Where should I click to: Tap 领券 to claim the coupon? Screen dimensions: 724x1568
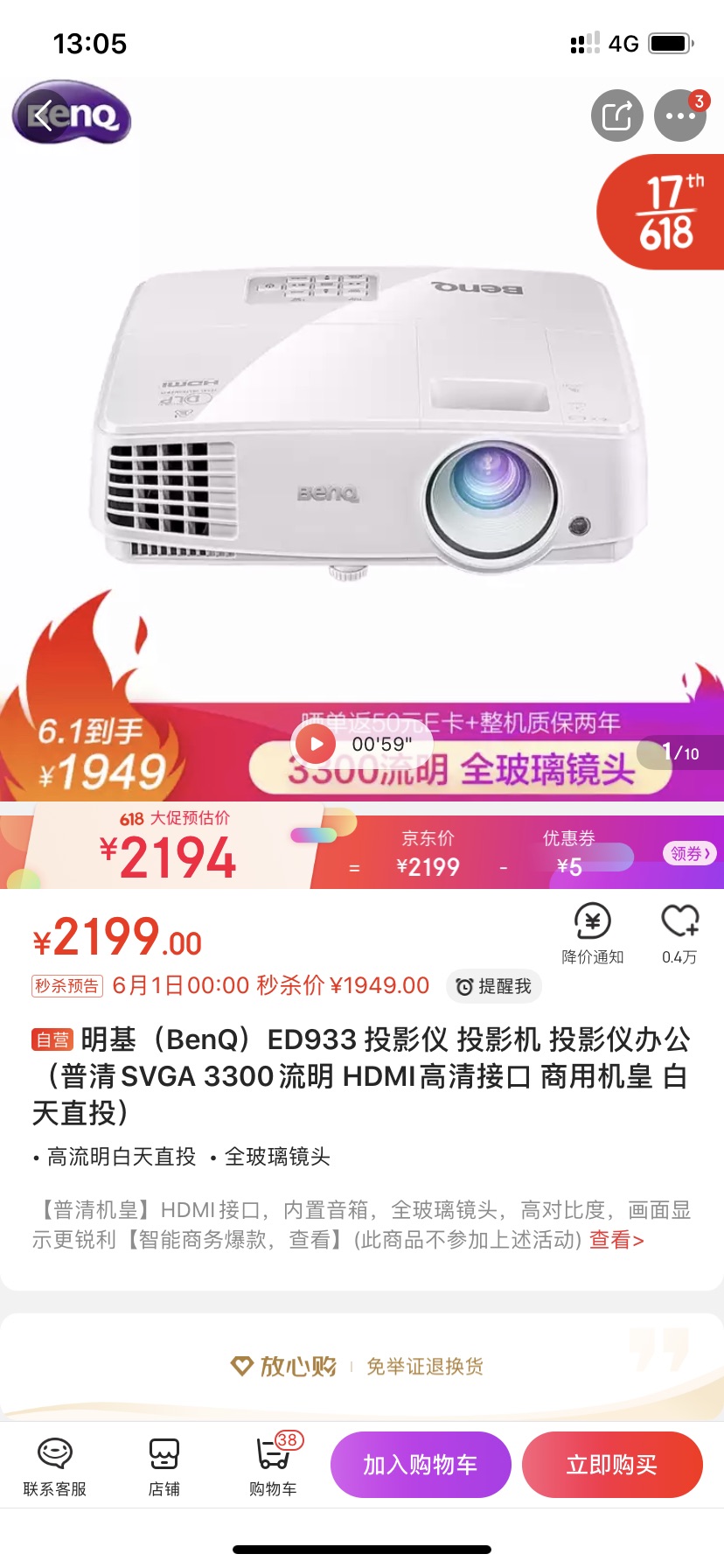(x=689, y=853)
